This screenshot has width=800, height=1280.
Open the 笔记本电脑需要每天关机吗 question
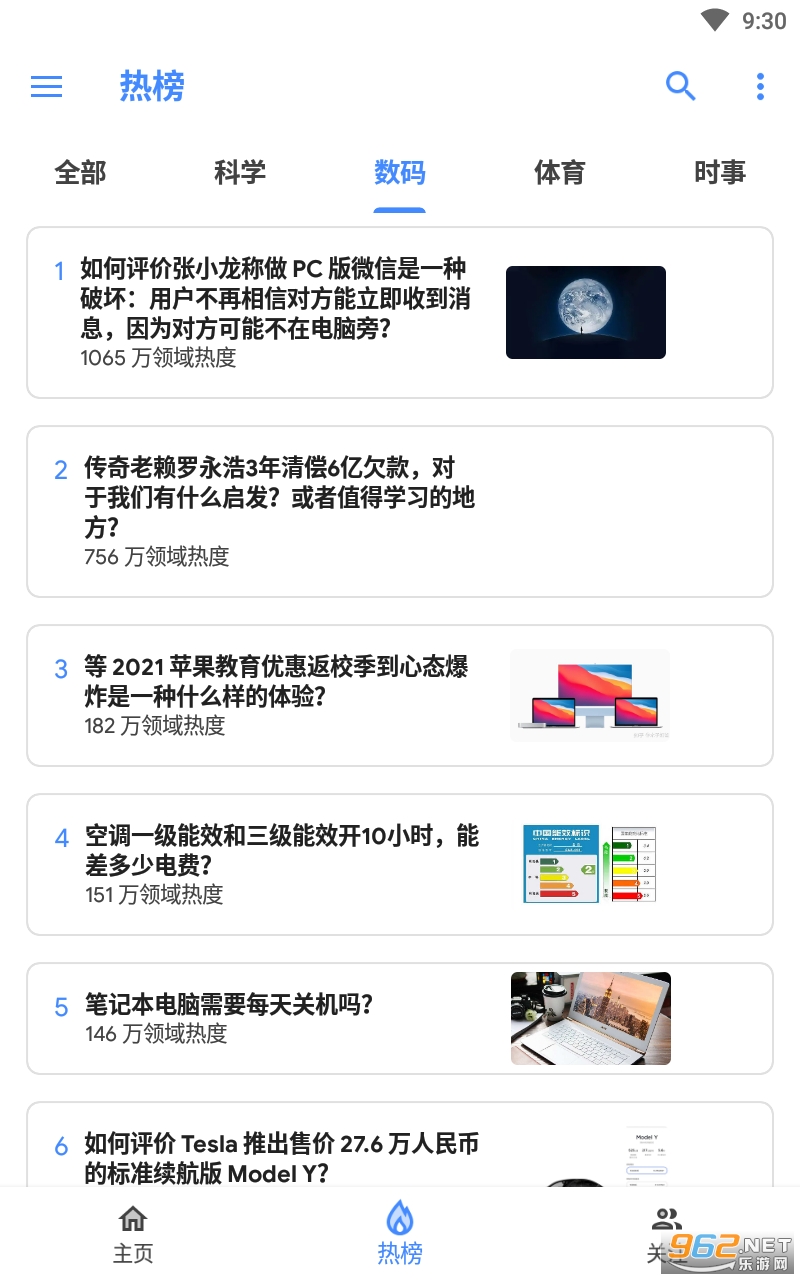pyautogui.click(x=228, y=1005)
